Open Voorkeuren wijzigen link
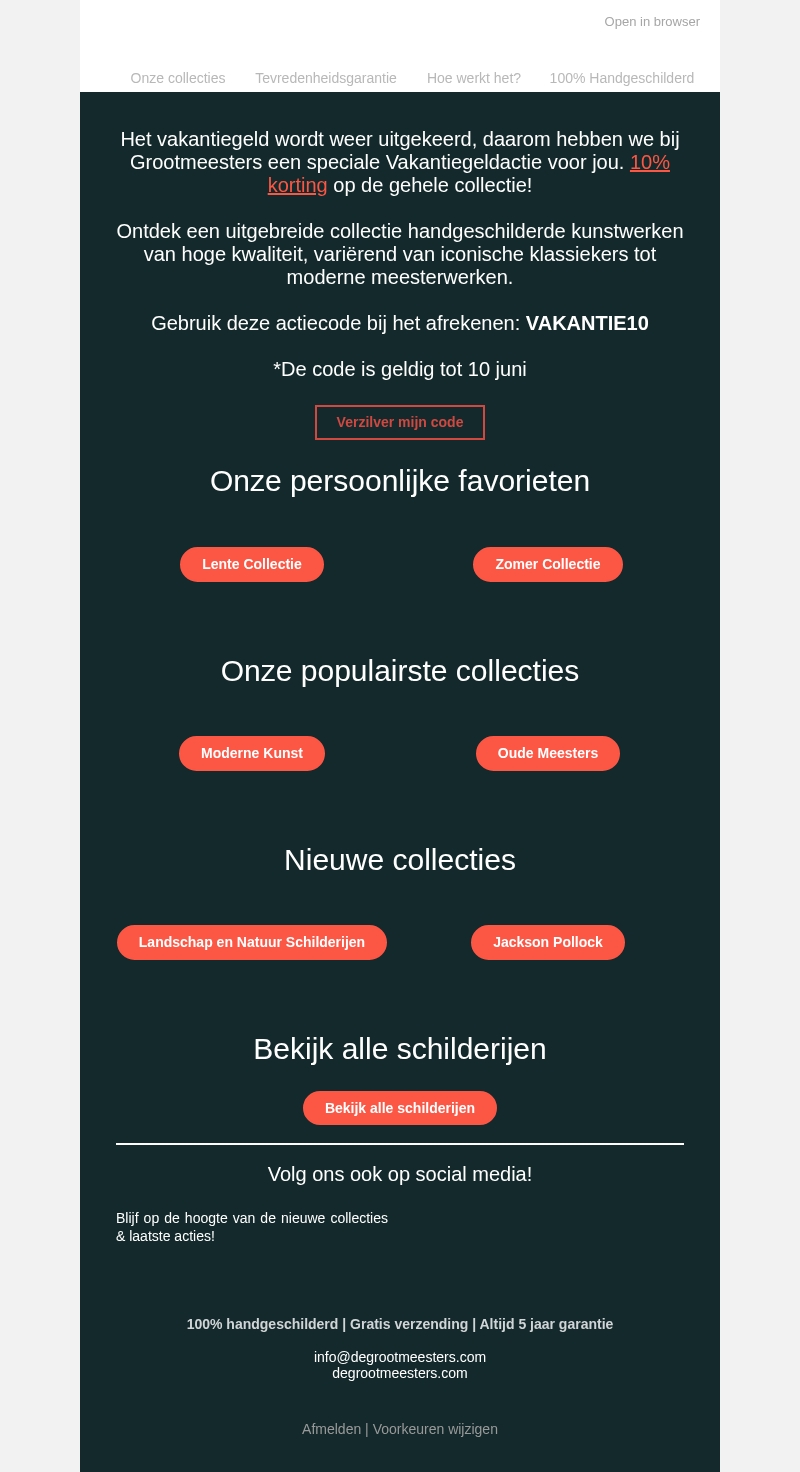 pos(435,1429)
